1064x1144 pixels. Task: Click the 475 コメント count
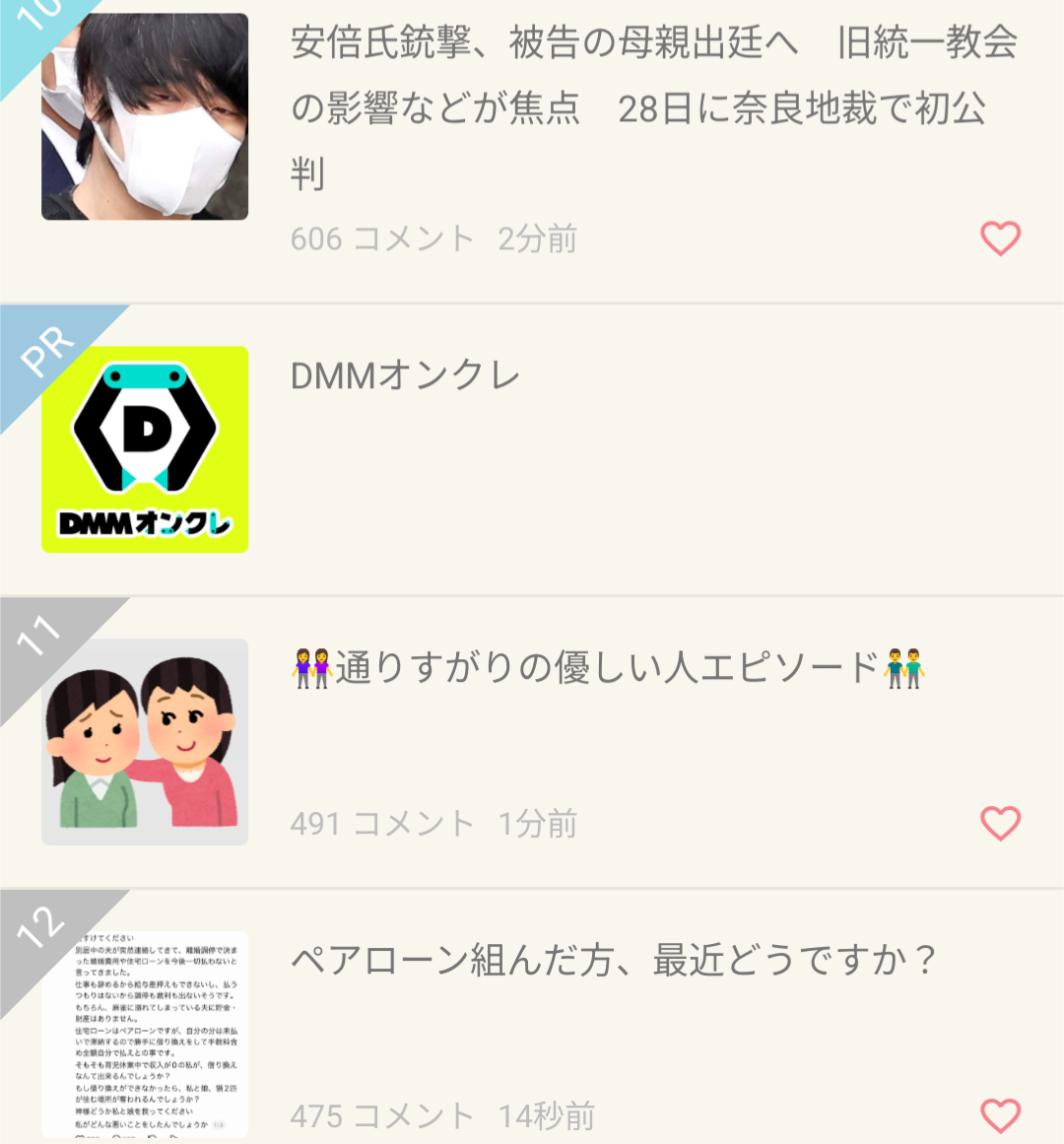[380, 1116]
